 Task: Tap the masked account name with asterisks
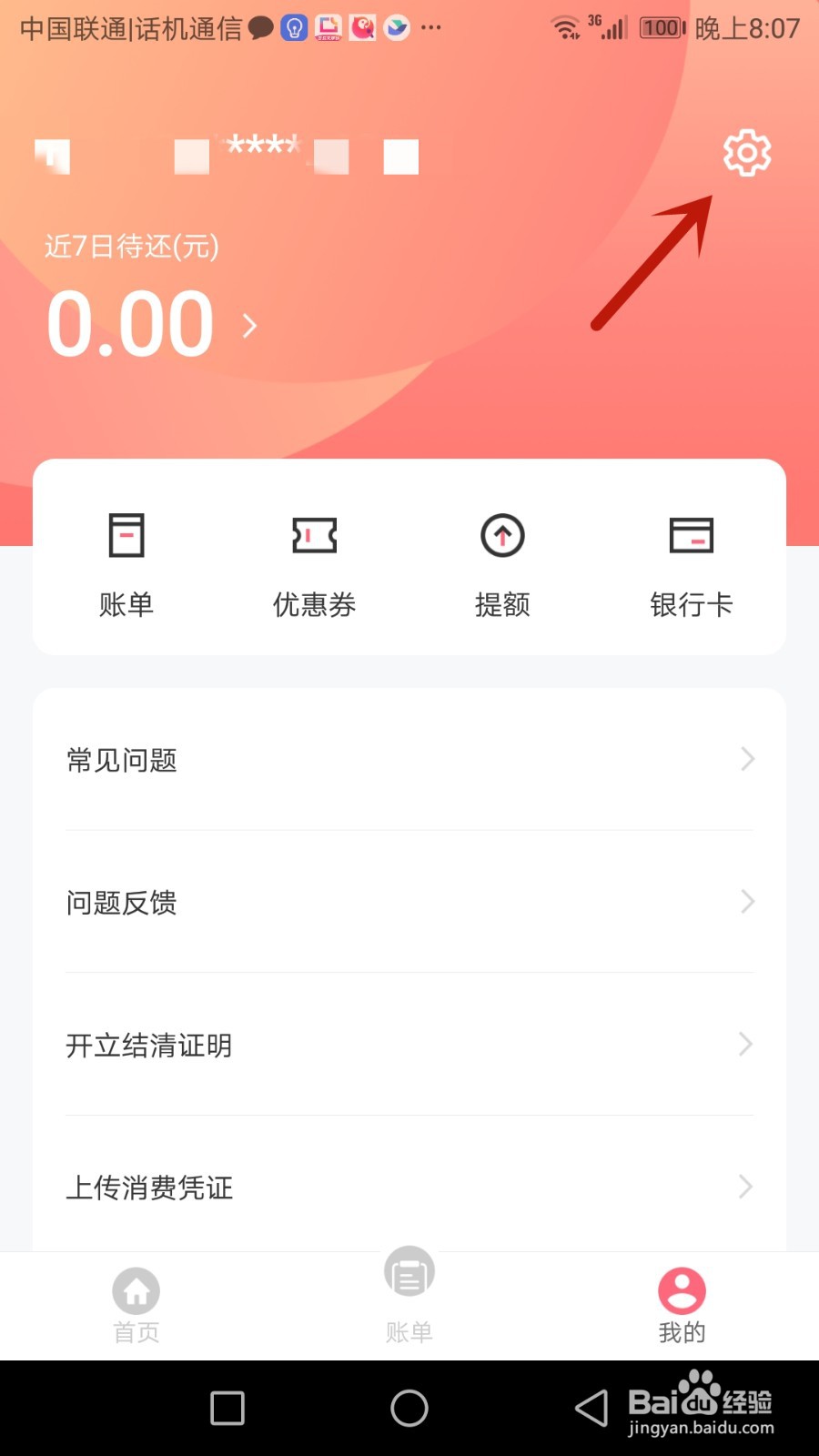[x=264, y=147]
